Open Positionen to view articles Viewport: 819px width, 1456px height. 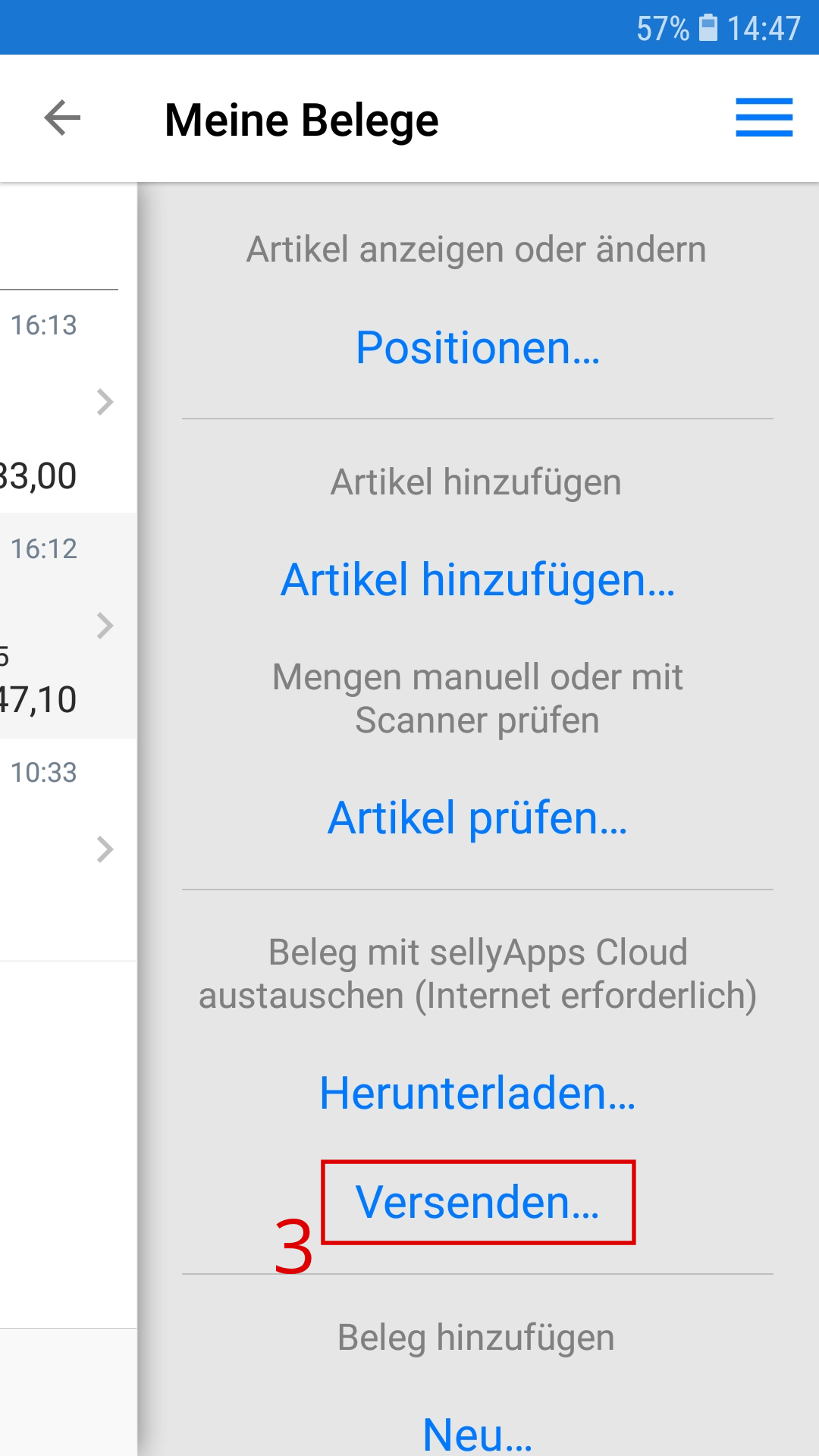478,348
